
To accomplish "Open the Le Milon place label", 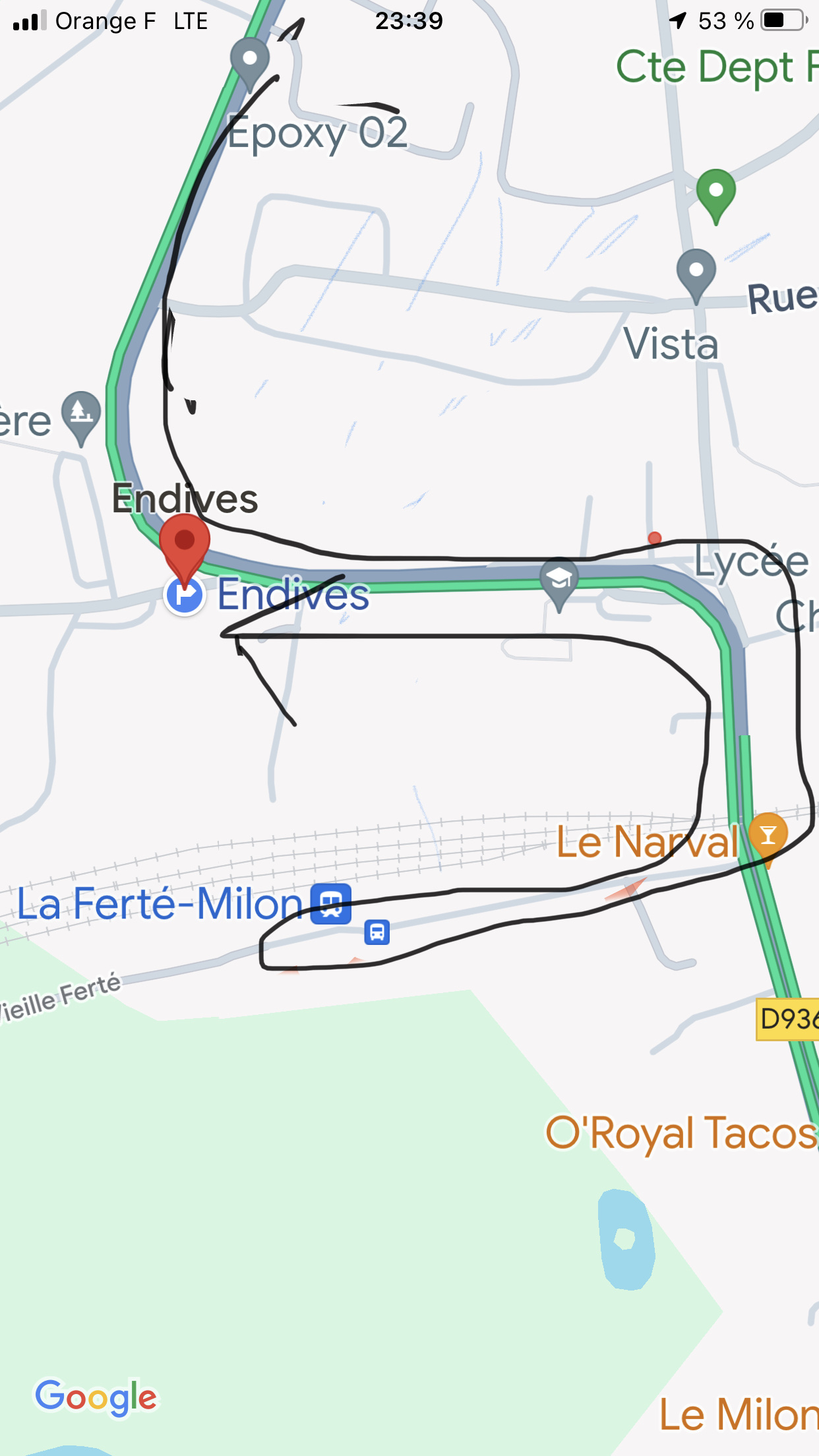I will (739, 1415).
